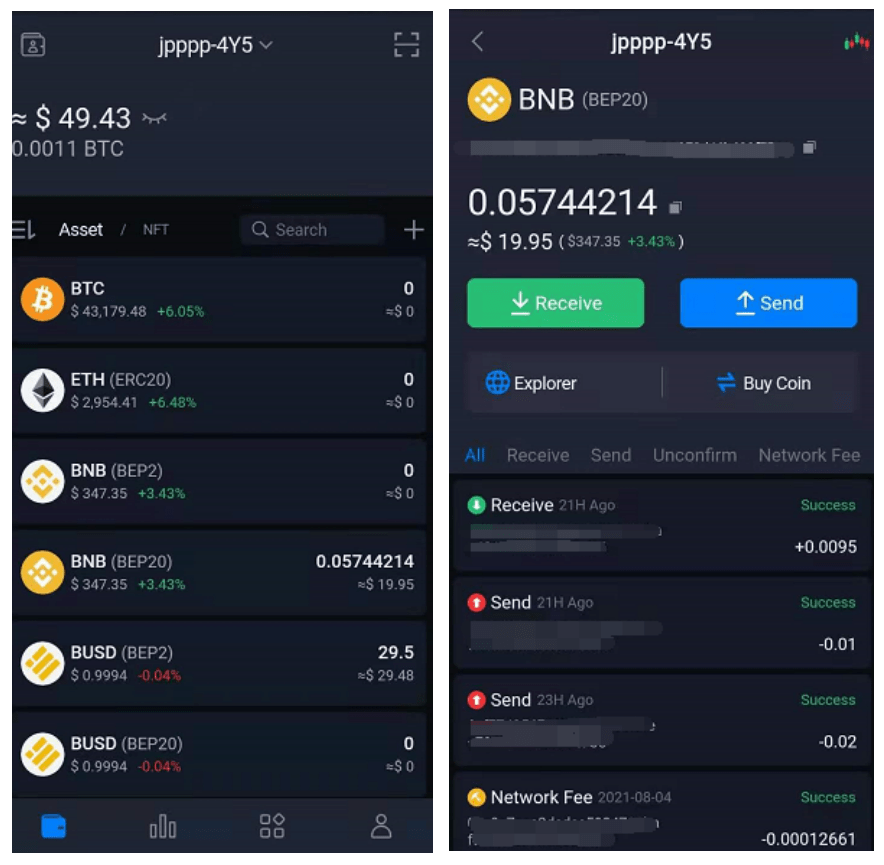Tap the green Receive button
This screenshot has width=884, height=865.
(x=555, y=303)
